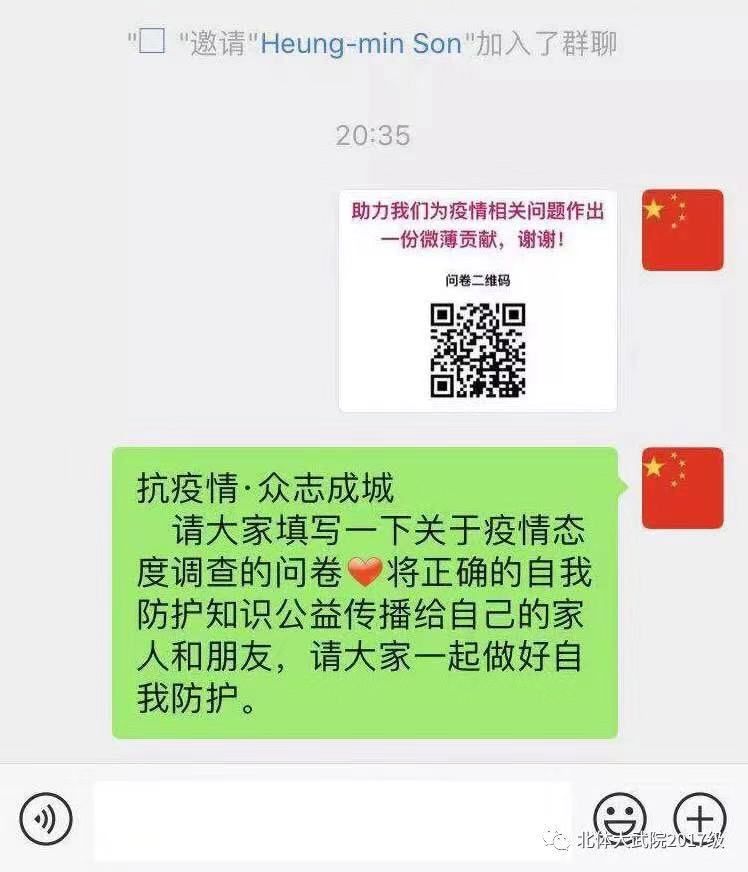The height and width of the screenshot is (872, 748).
Task: Switch to voice message input
Action: point(46,819)
